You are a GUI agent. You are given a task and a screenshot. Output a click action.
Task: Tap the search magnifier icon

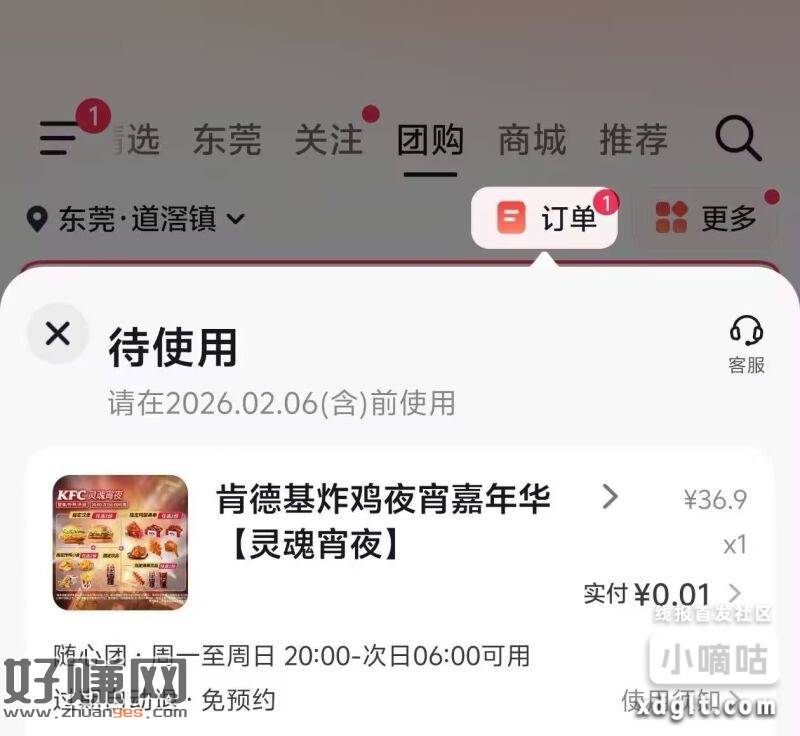(x=739, y=139)
